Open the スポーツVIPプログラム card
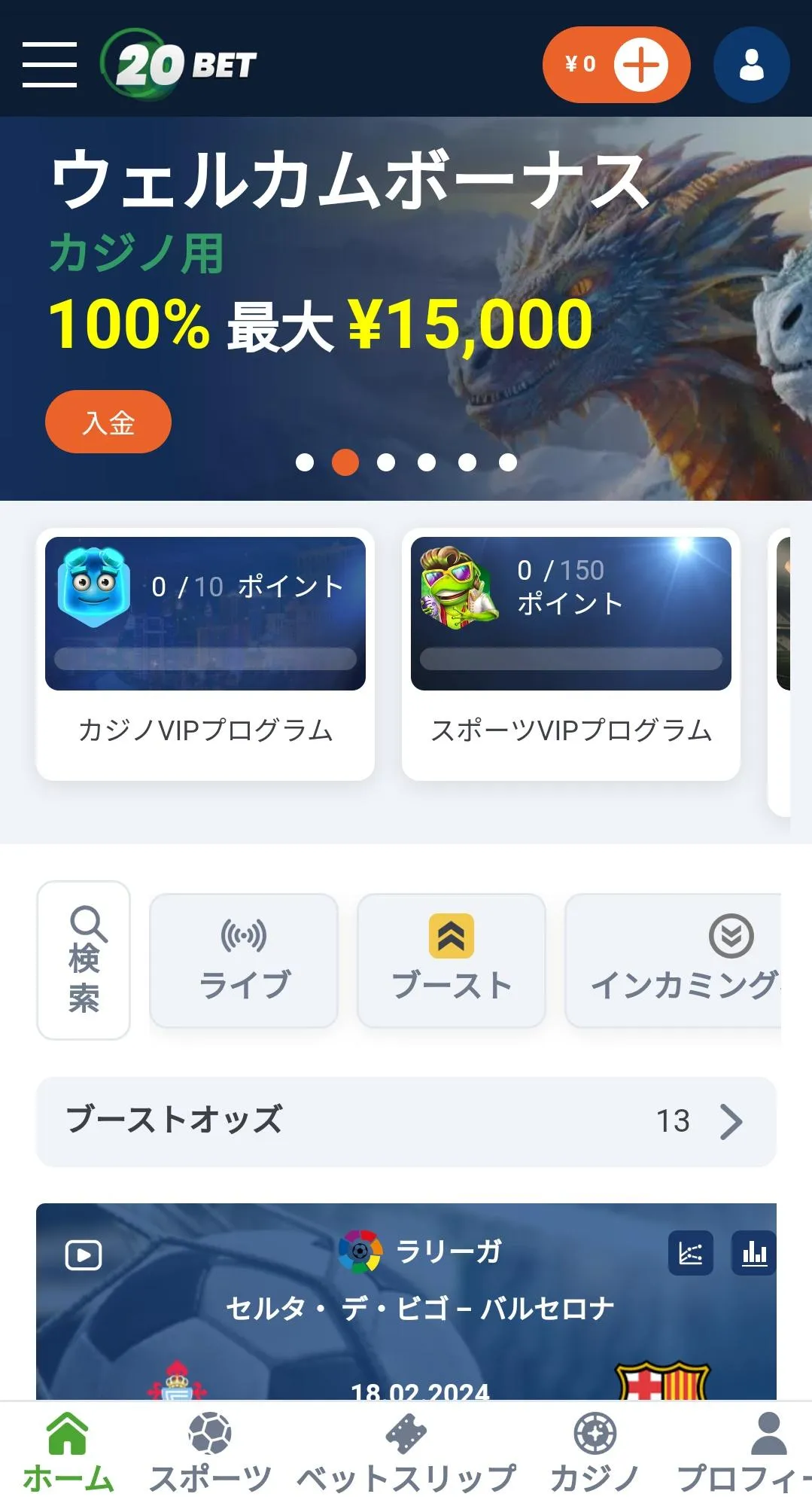This screenshot has height=1509, width=812. tap(571, 654)
